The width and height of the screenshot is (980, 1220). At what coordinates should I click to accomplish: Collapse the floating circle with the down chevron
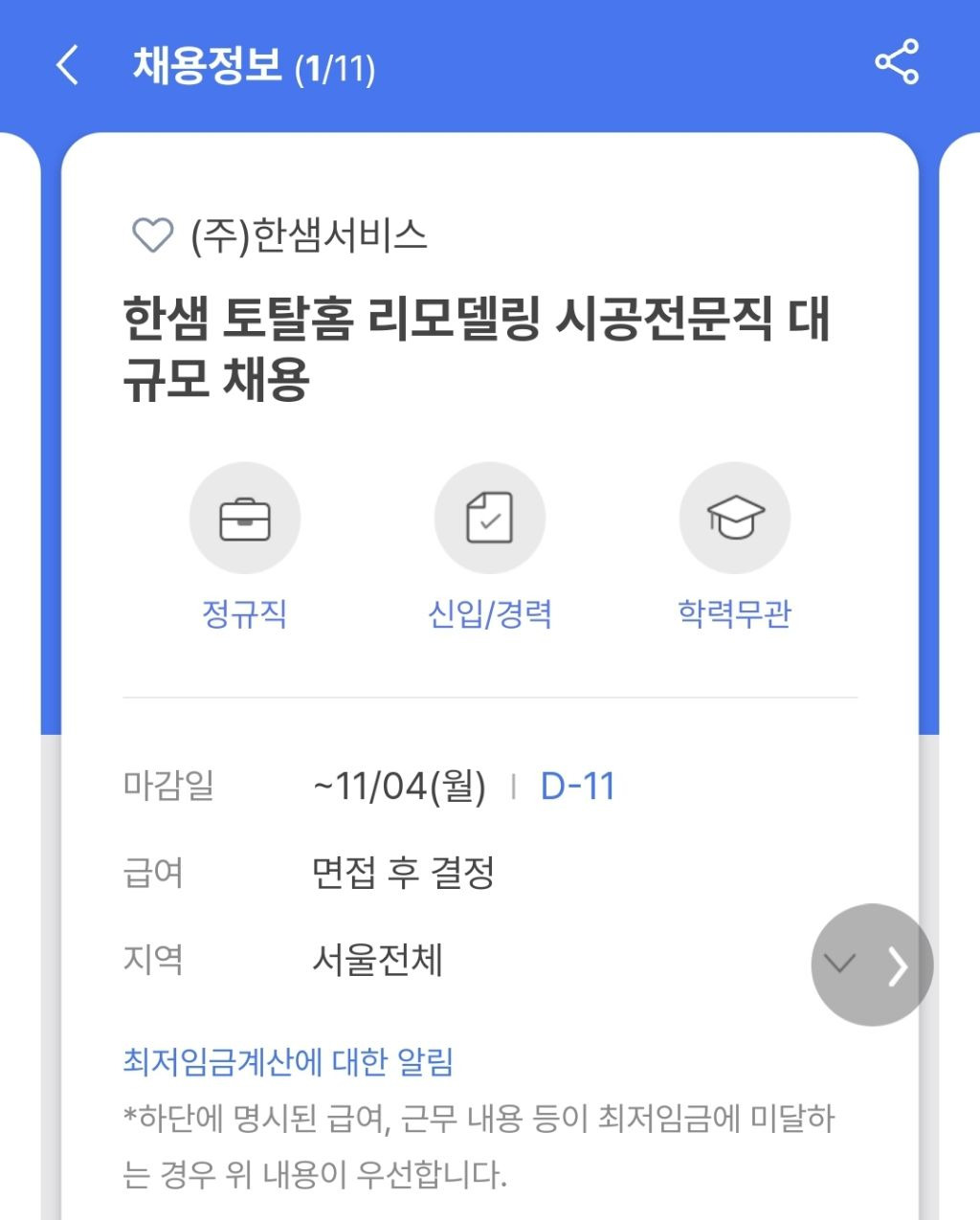click(x=842, y=965)
